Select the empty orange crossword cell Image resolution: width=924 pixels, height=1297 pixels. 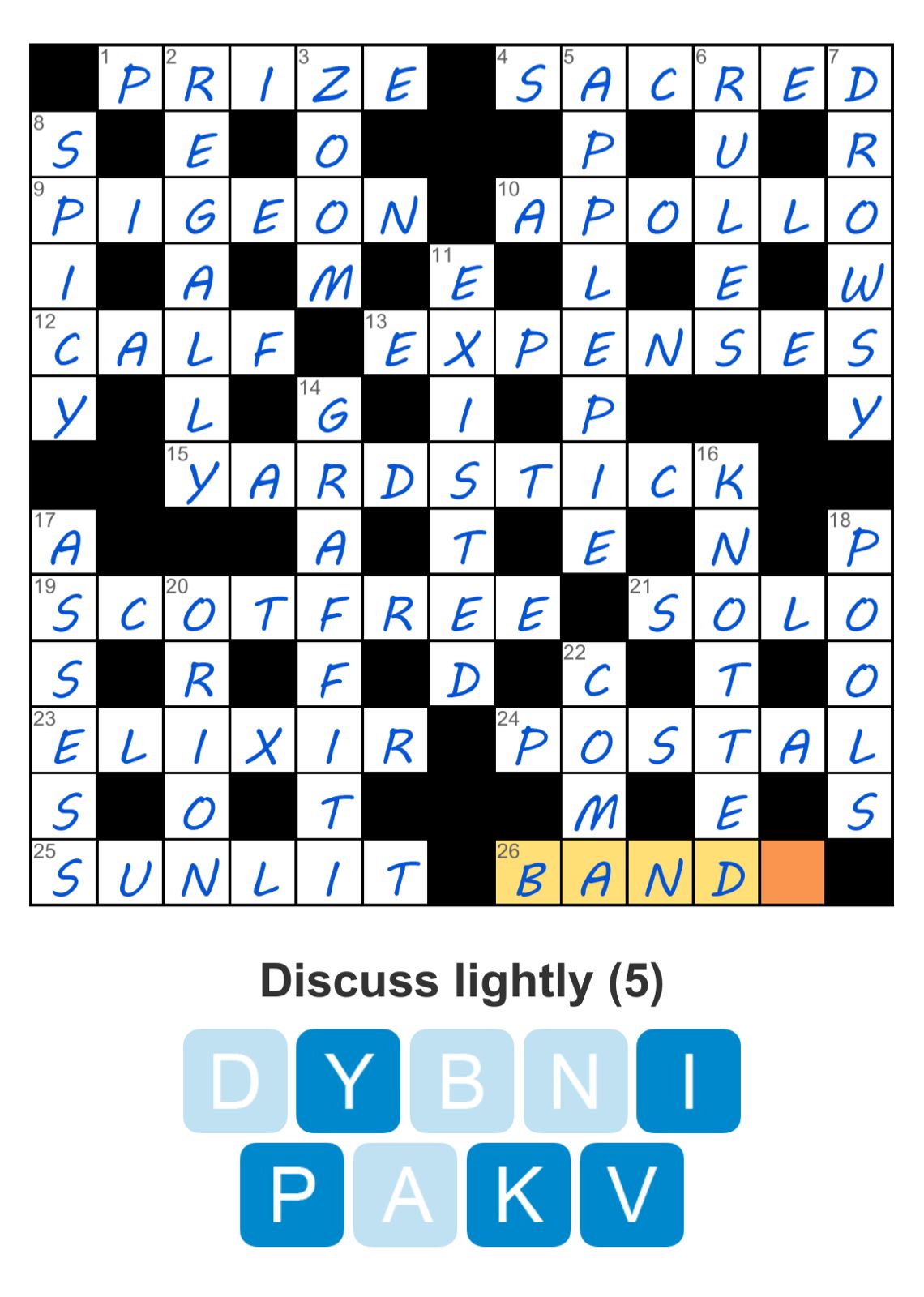[x=793, y=872]
